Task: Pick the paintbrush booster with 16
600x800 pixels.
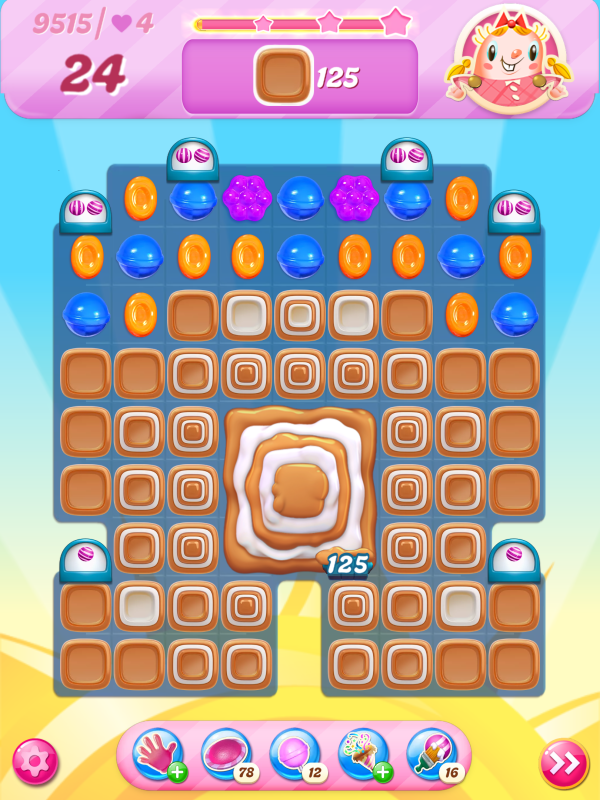Action: click(432, 754)
